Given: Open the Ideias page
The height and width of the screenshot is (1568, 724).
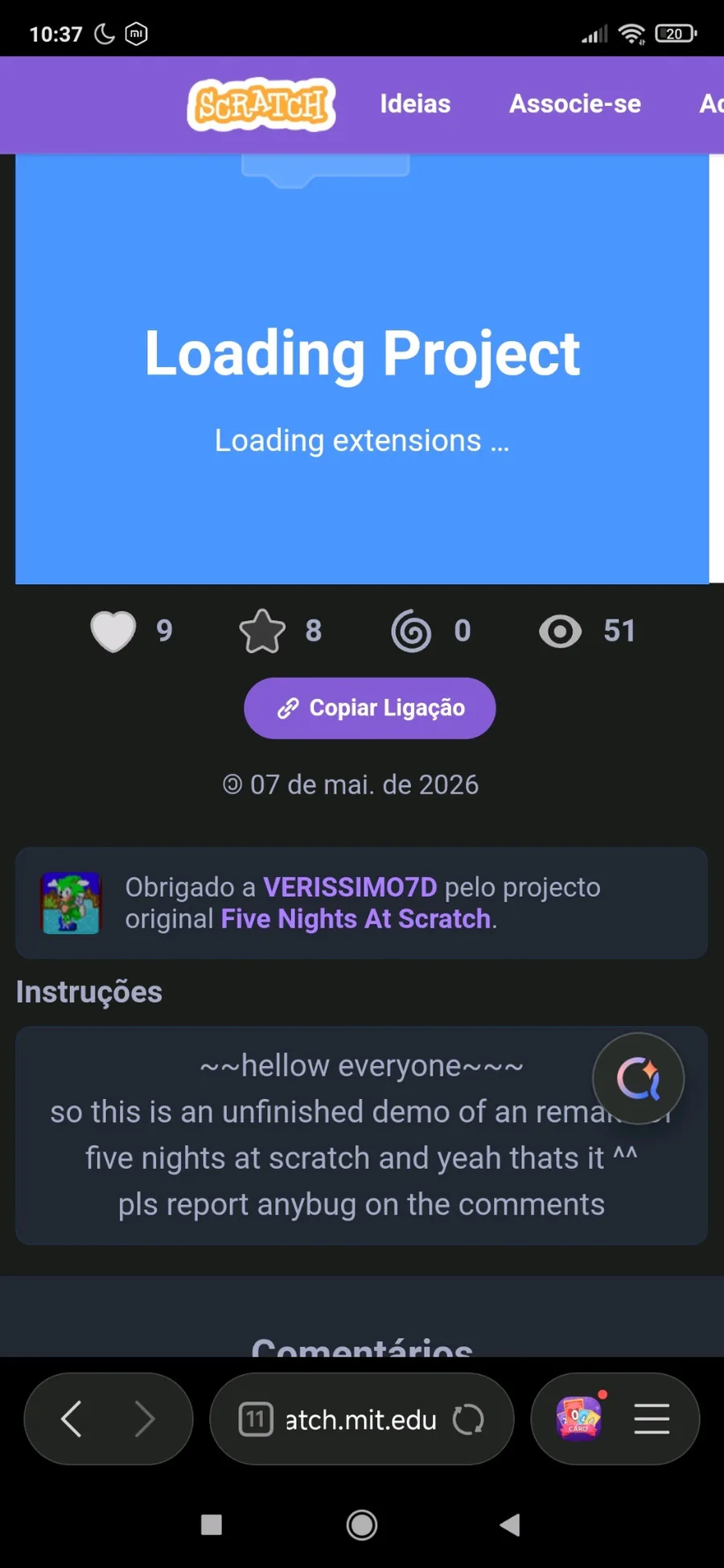Looking at the screenshot, I should click(415, 104).
